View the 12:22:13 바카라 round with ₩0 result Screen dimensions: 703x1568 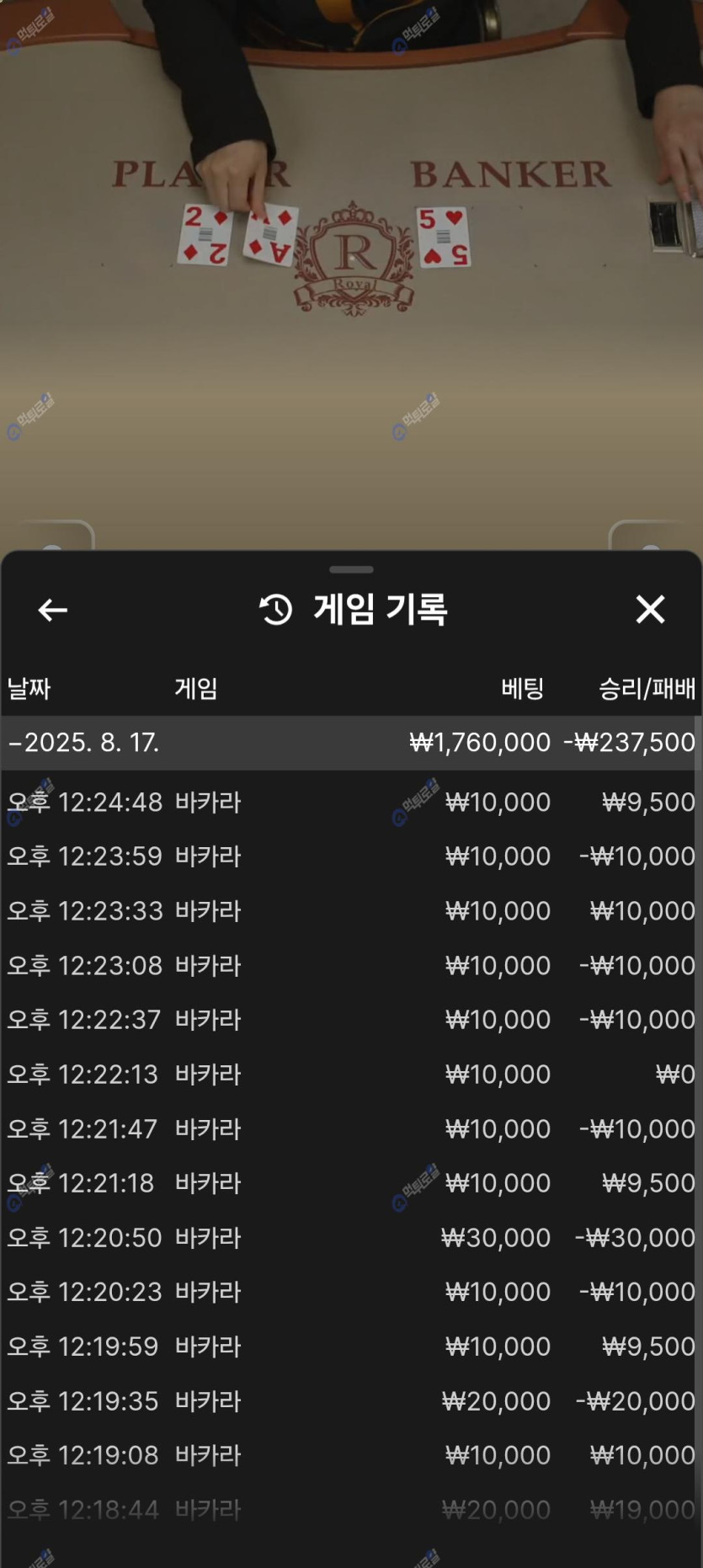[x=350, y=1075]
